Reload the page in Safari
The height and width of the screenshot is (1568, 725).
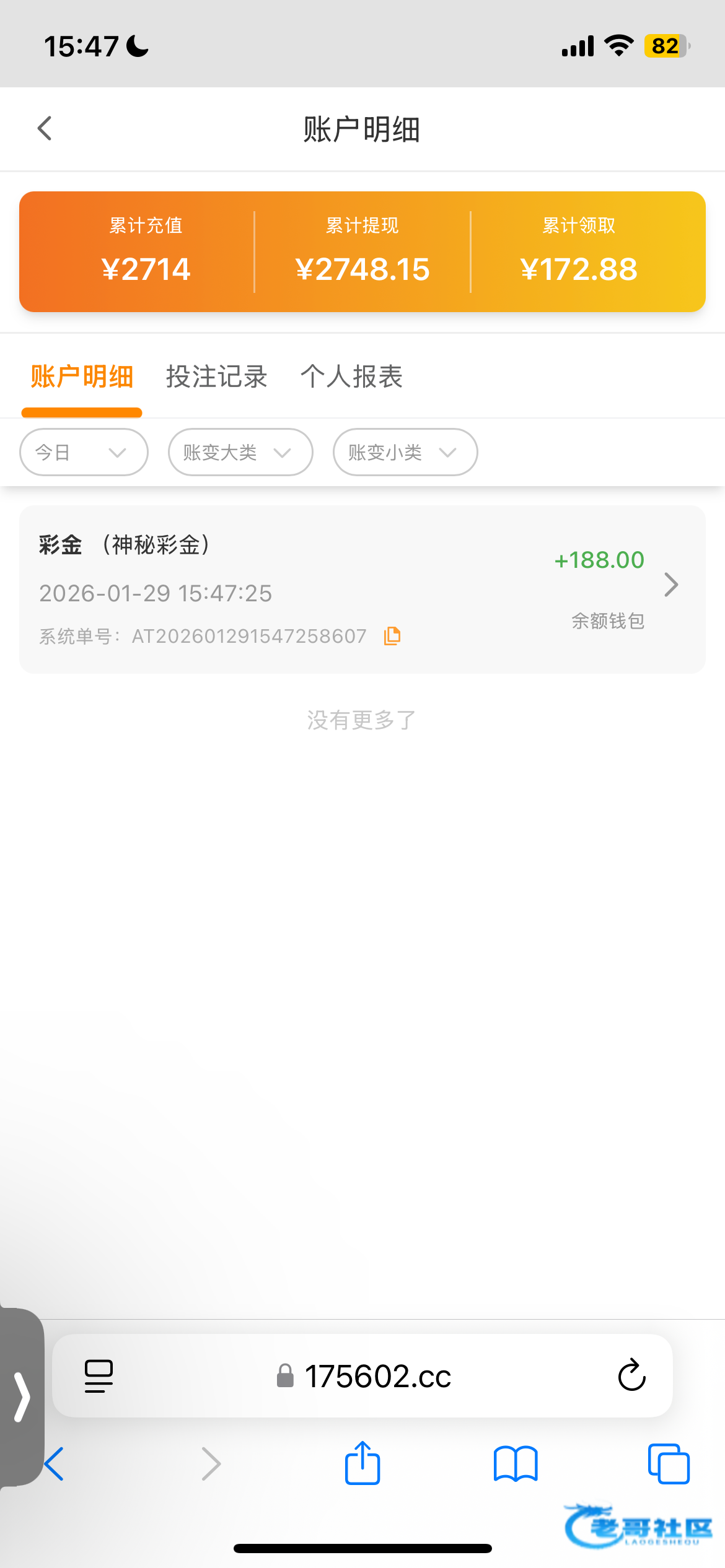[x=631, y=1375]
